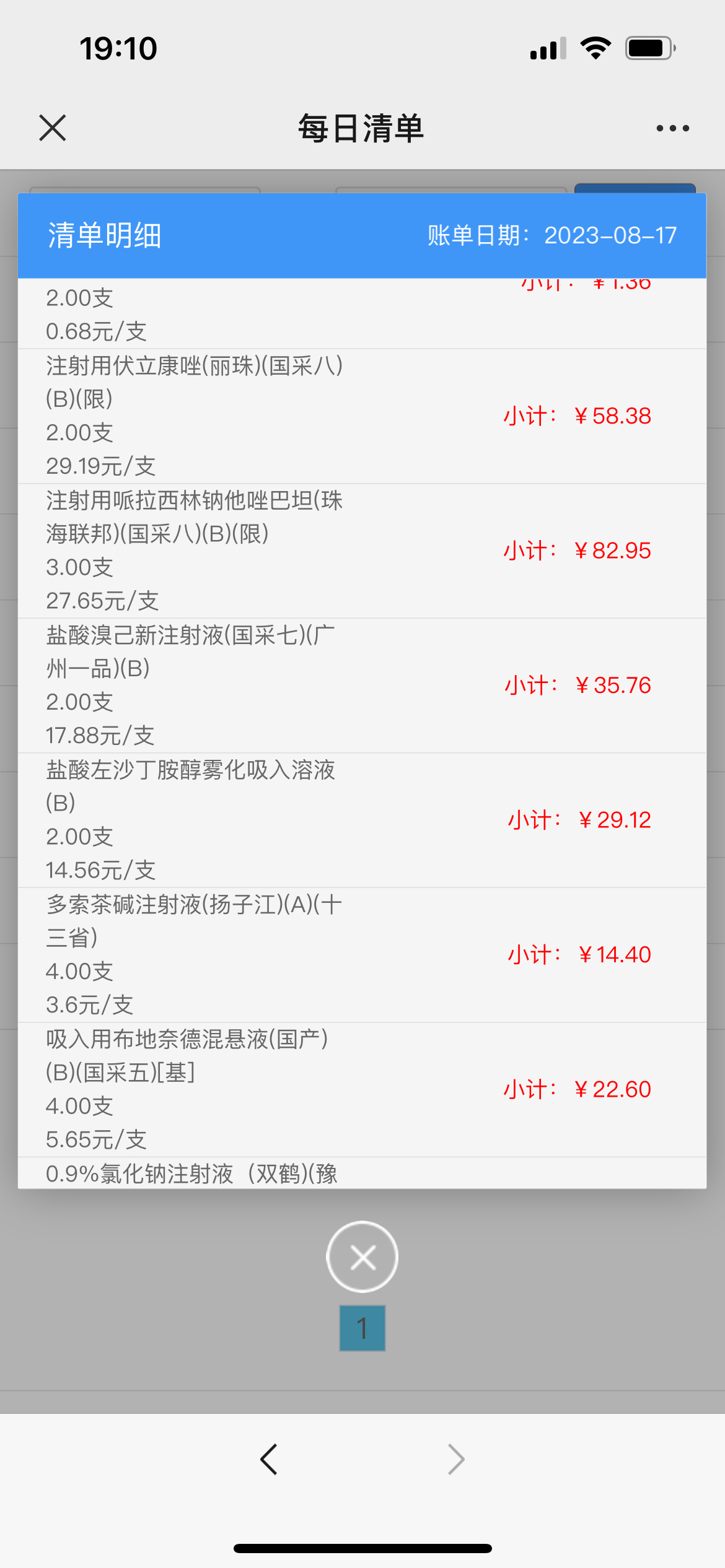Viewport: 725px width, 1568px height.
Task: Open the three-dot more options menu
Action: tap(672, 128)
